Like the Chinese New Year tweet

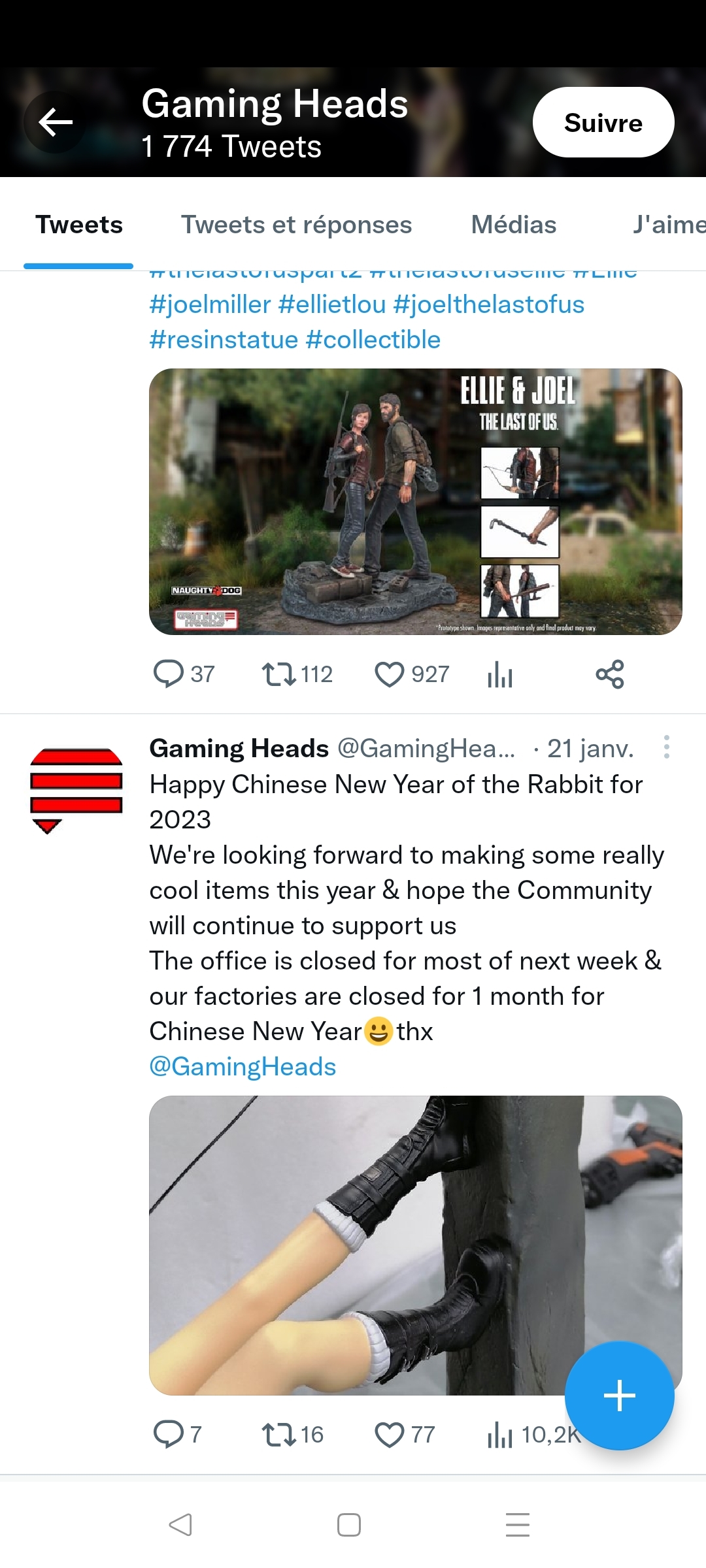pos(390,1434)
